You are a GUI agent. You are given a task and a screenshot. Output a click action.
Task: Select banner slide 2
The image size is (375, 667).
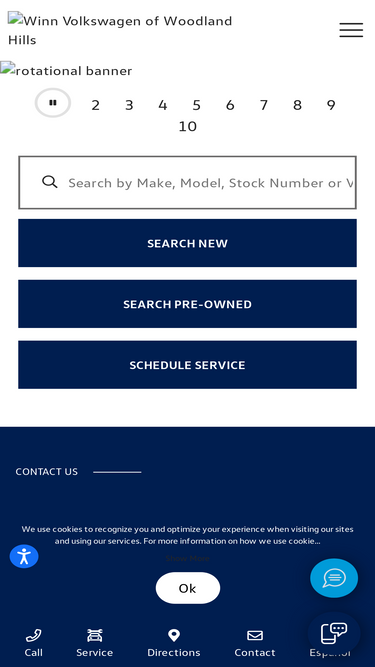tap(95, 105)
